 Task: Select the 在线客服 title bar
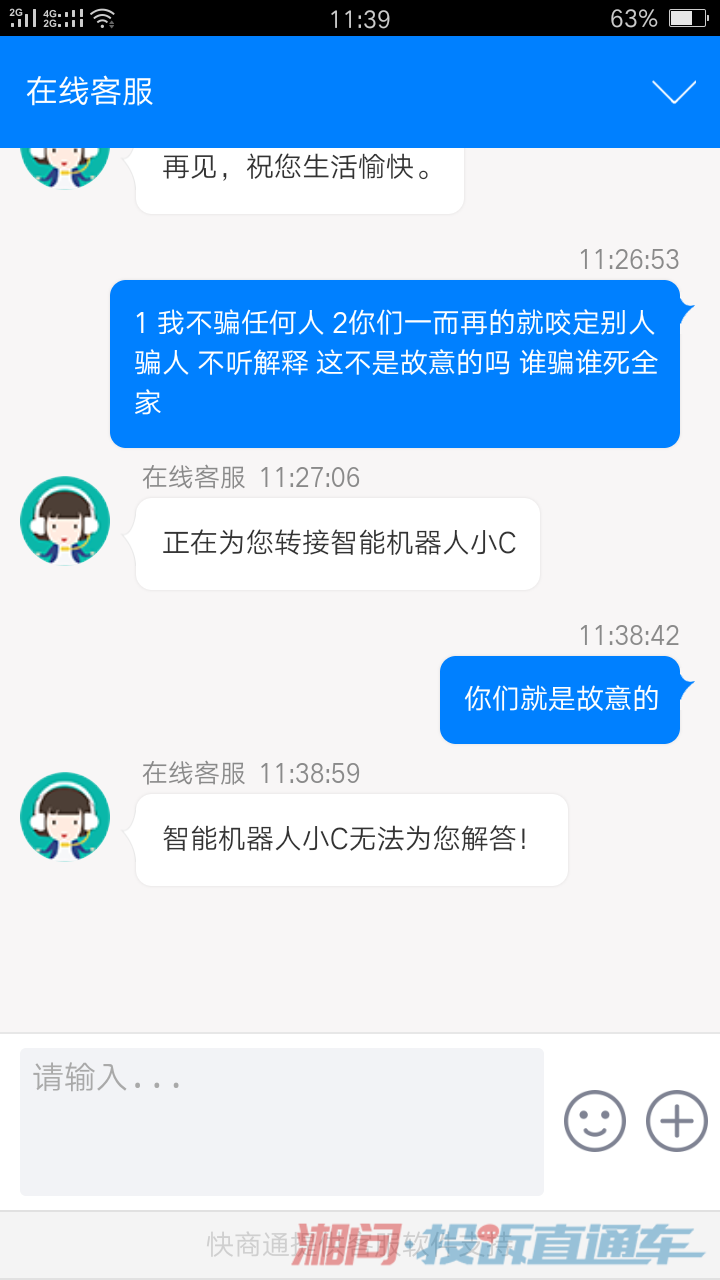pyautogui.click(x=88, y=91)
